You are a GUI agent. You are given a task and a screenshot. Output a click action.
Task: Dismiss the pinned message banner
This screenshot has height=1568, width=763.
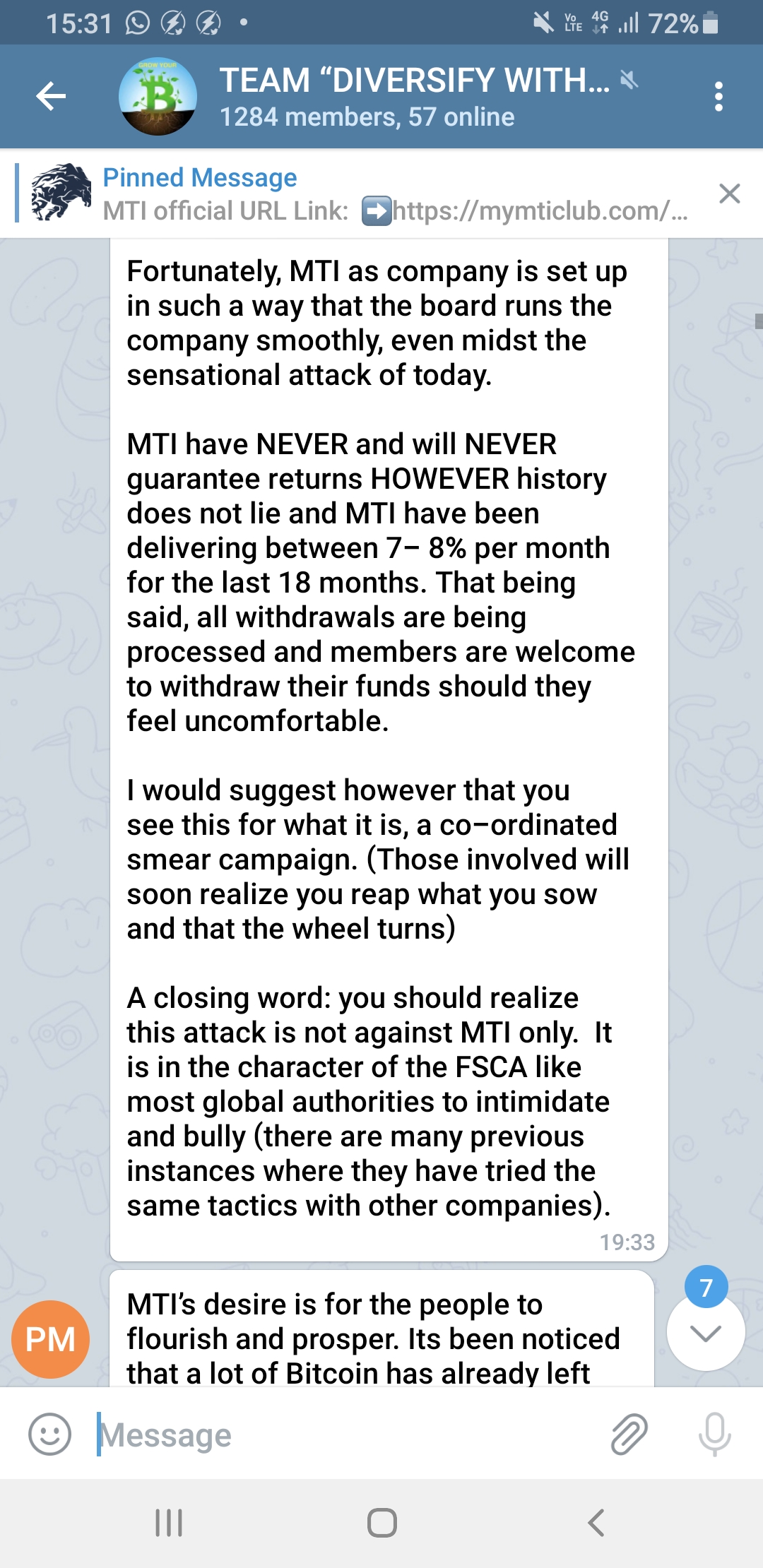(729, 194)
